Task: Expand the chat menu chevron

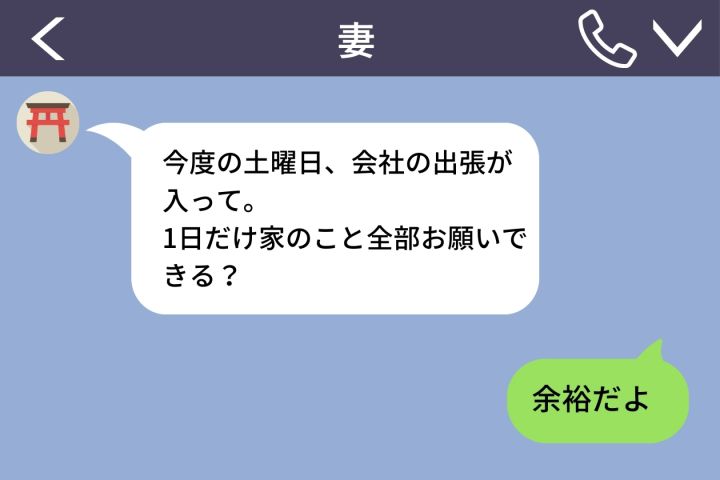Action: (x=677, y=38)
